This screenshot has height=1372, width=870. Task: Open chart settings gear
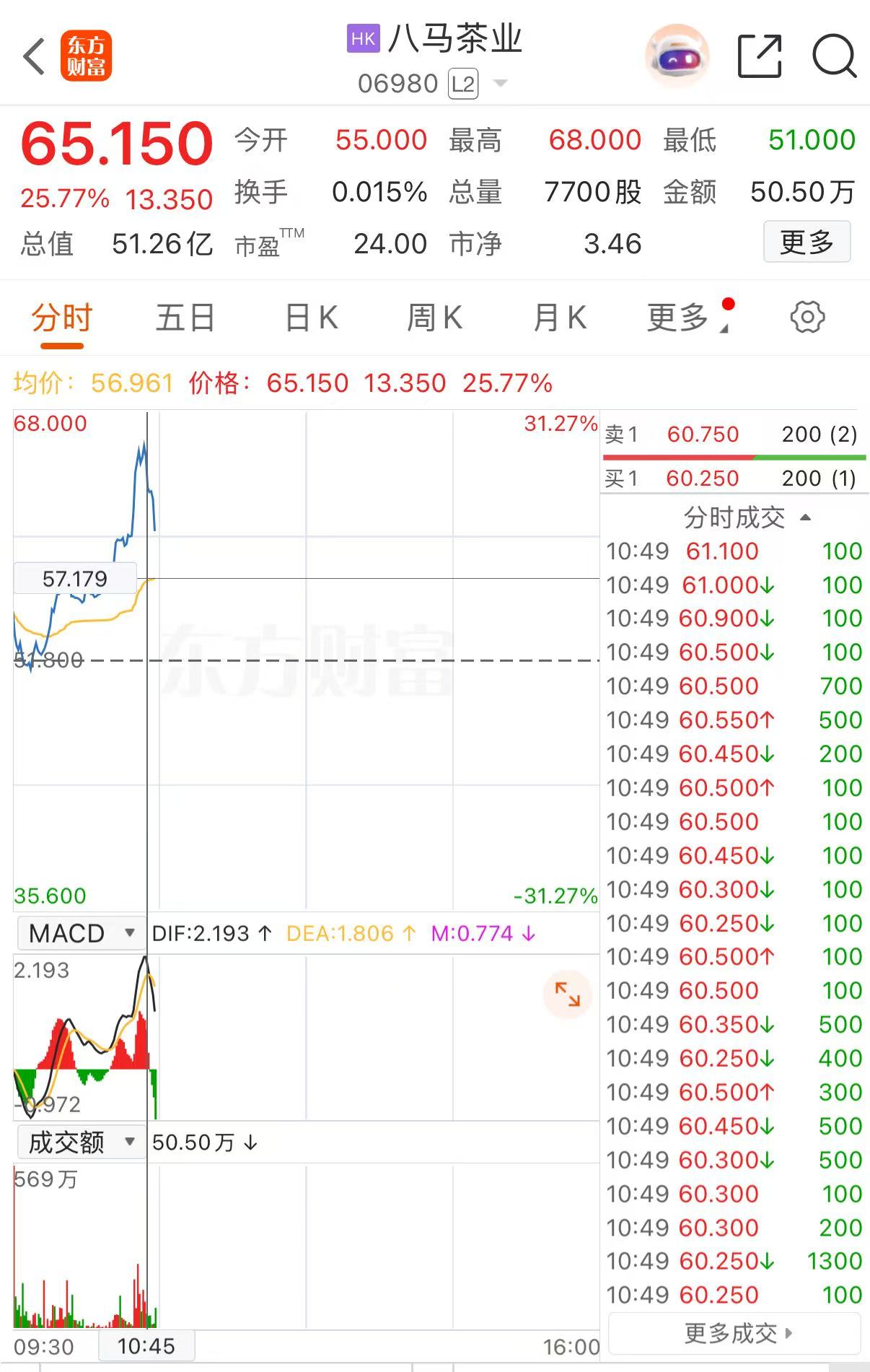[807, 318]
